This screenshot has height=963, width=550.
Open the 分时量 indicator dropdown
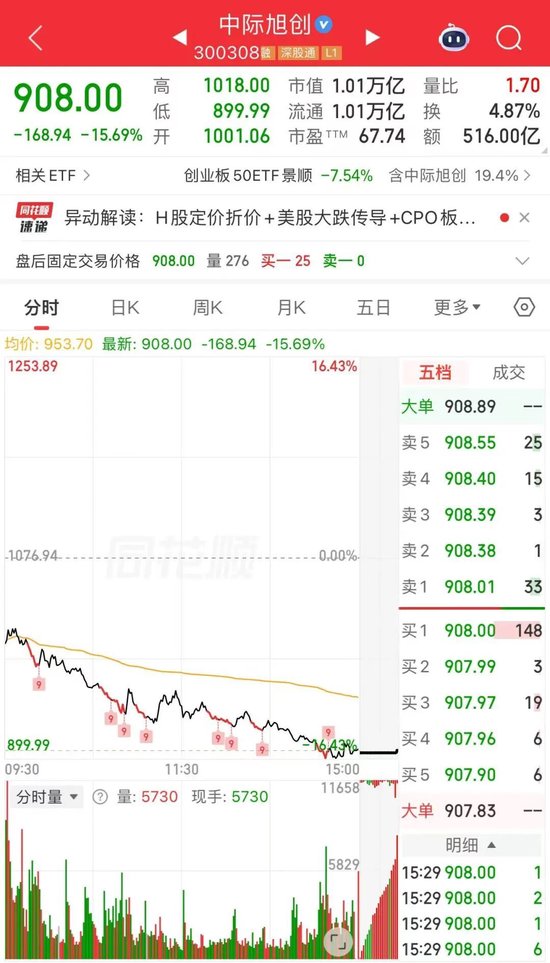(48, 797)
